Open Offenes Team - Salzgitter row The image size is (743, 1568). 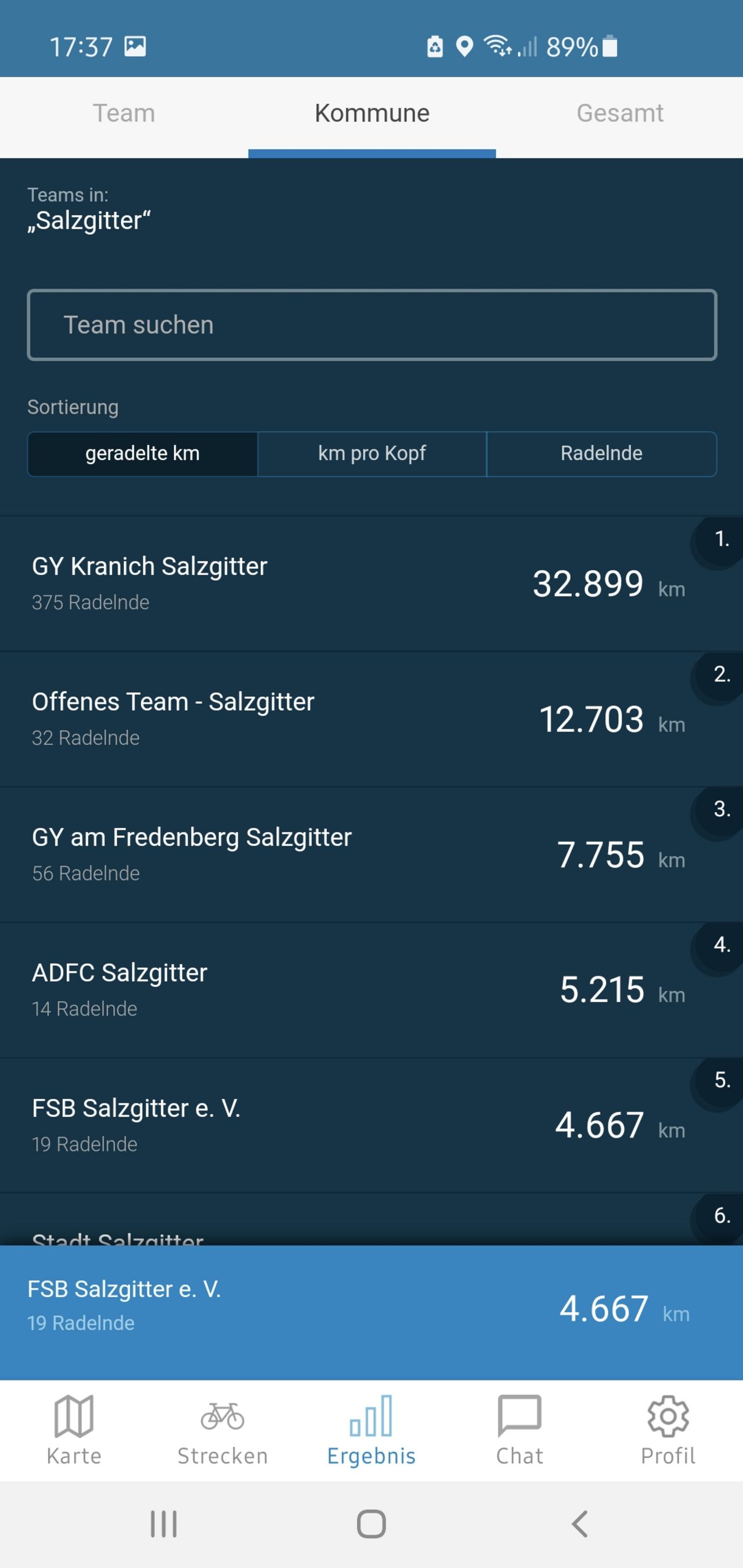(341, 719)
